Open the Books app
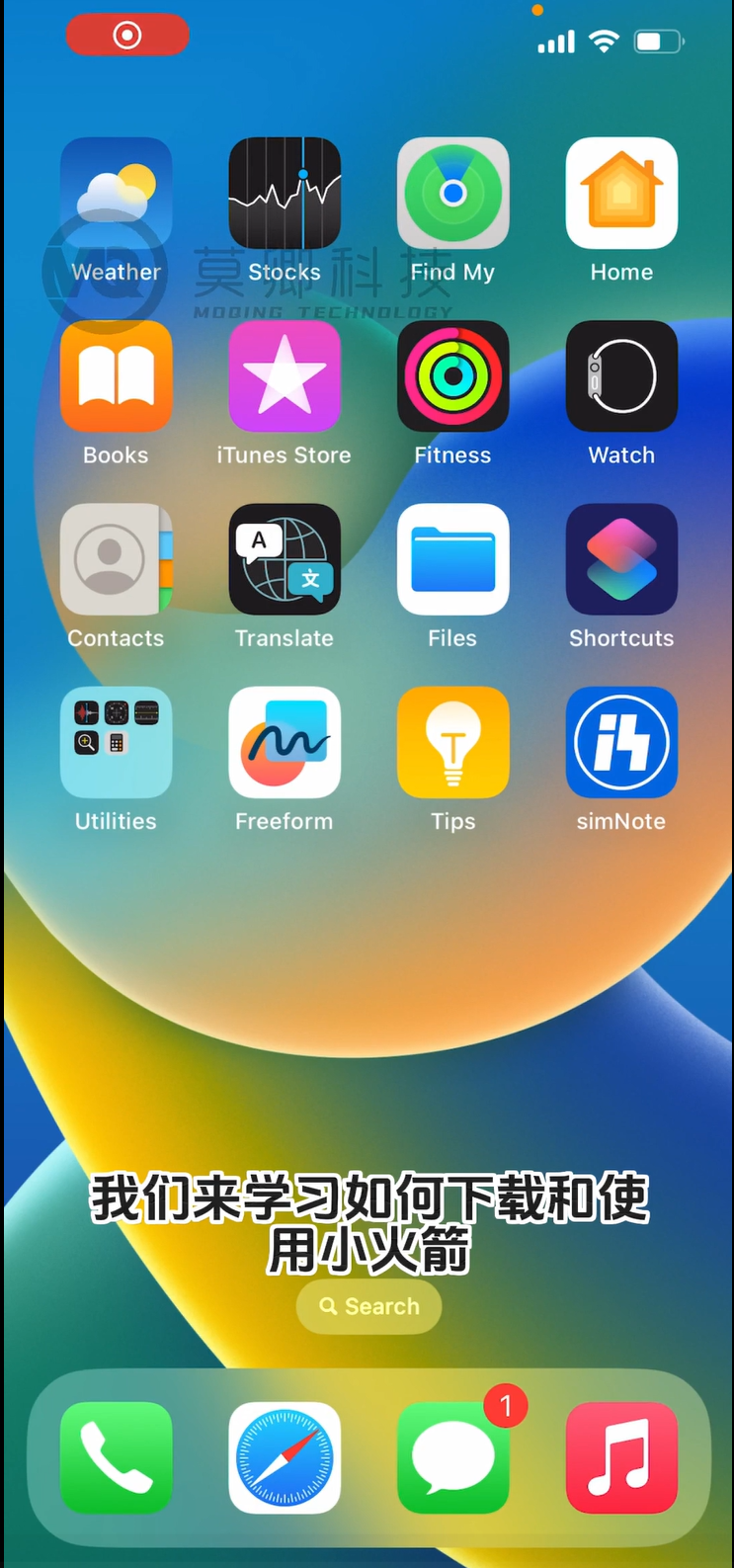This screenshot has width=734, height=1568. pyautogui.click(x=116, y=376)
